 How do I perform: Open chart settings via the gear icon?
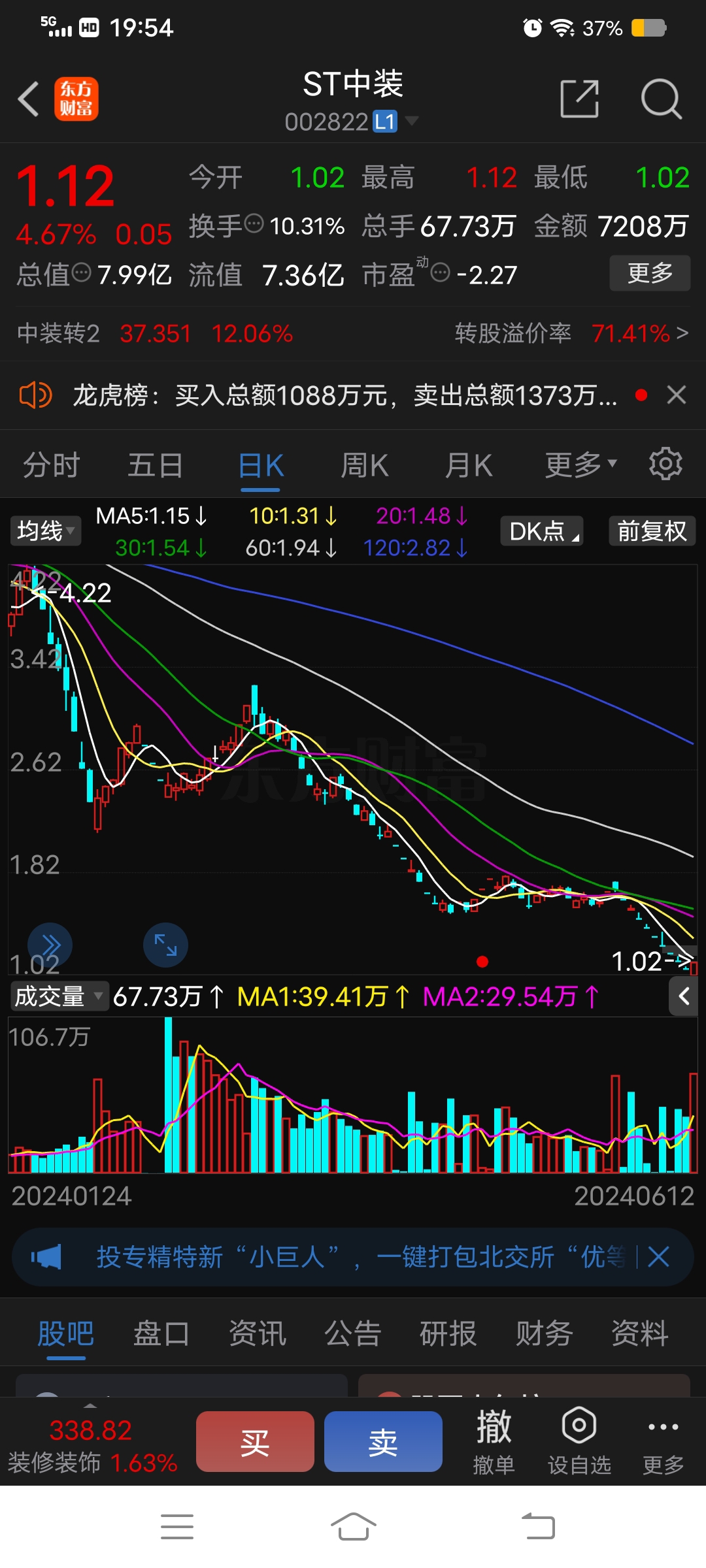click(665, 464)
